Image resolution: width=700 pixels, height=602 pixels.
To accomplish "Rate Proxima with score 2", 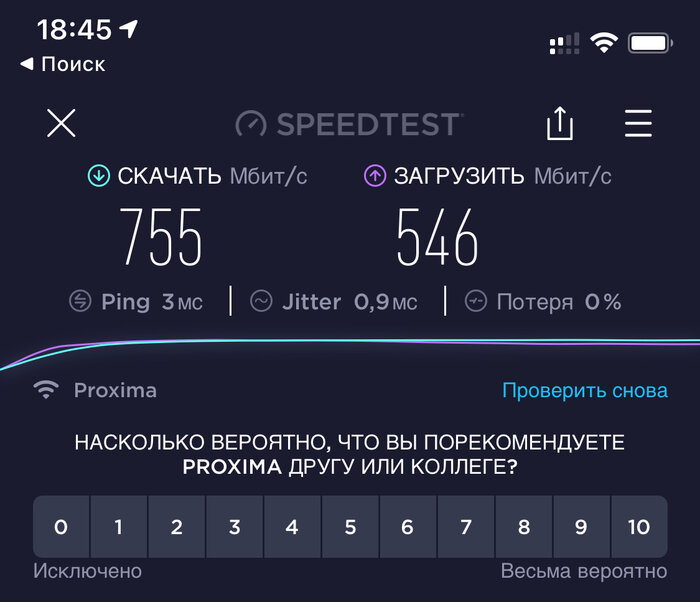I will click(176, 526).
